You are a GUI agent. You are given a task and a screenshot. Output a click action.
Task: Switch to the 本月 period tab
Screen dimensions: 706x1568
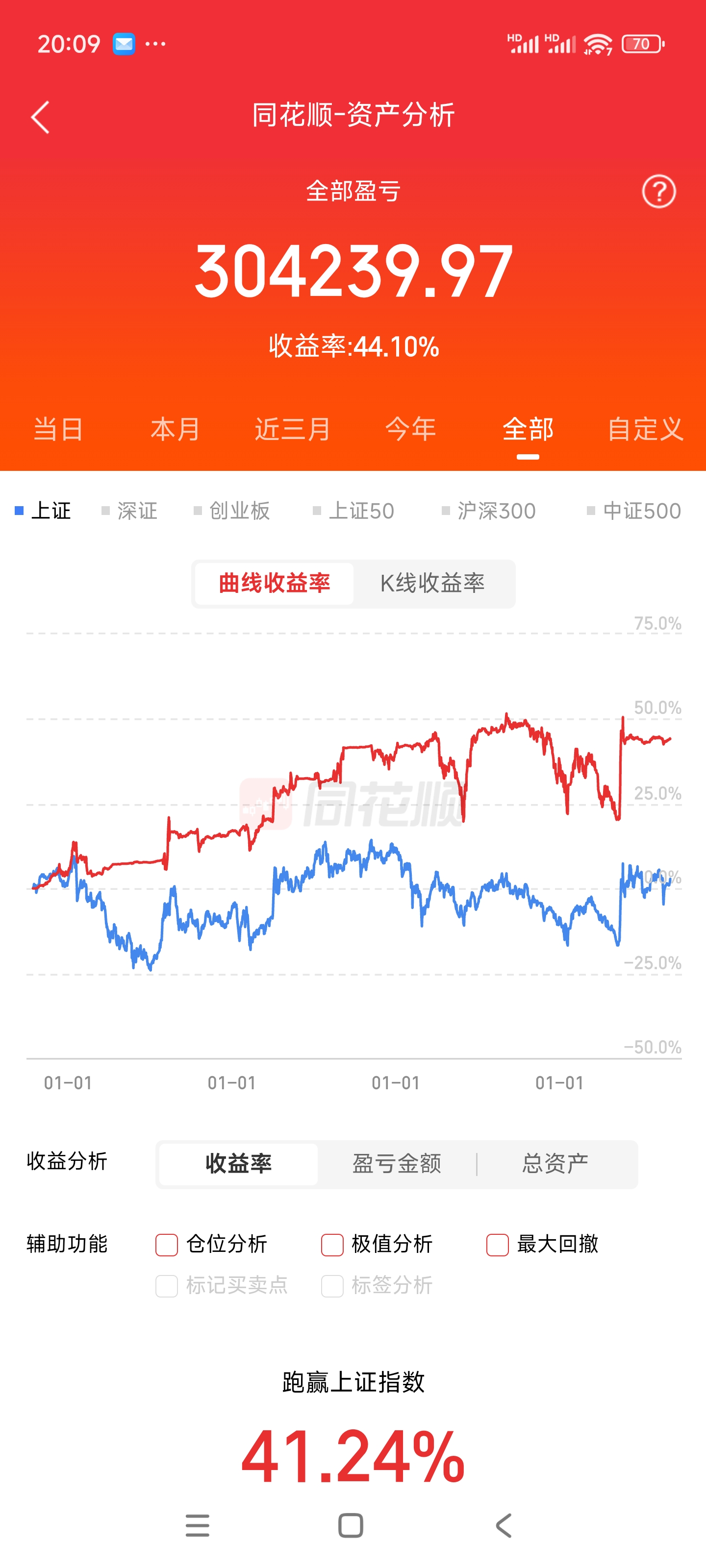(x=176, y=429)
